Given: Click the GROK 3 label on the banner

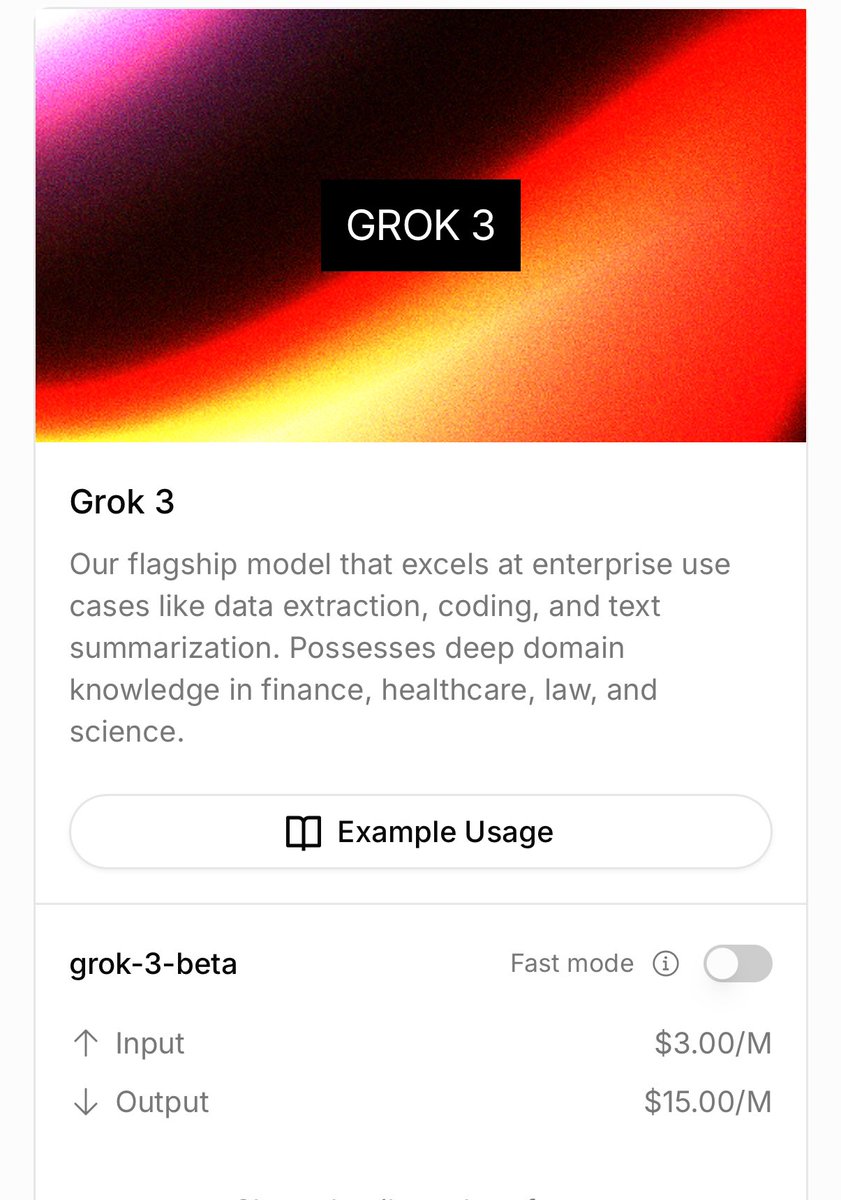Looking at the screenshot, I should (x=420, y=225).
